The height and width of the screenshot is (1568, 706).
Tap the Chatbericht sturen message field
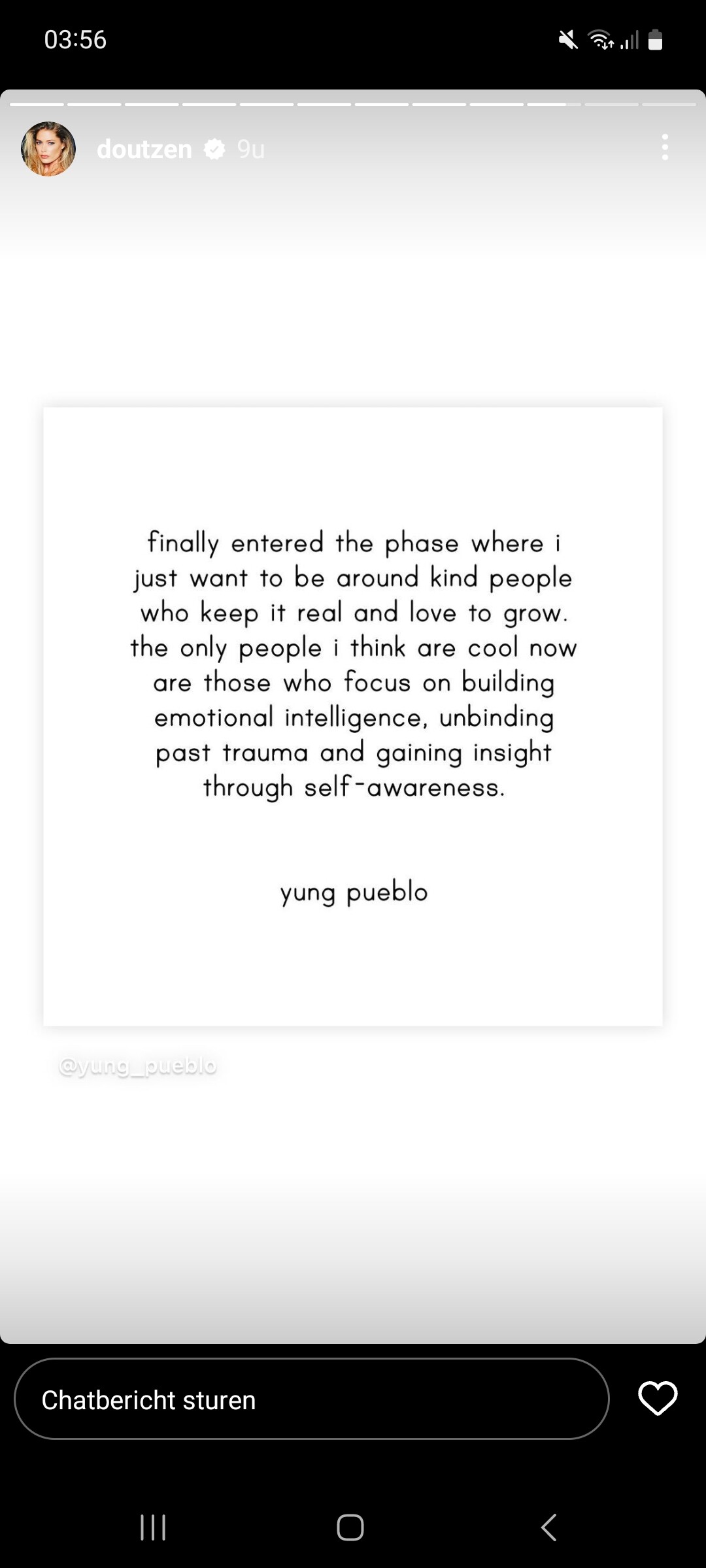coord(311,1399)
